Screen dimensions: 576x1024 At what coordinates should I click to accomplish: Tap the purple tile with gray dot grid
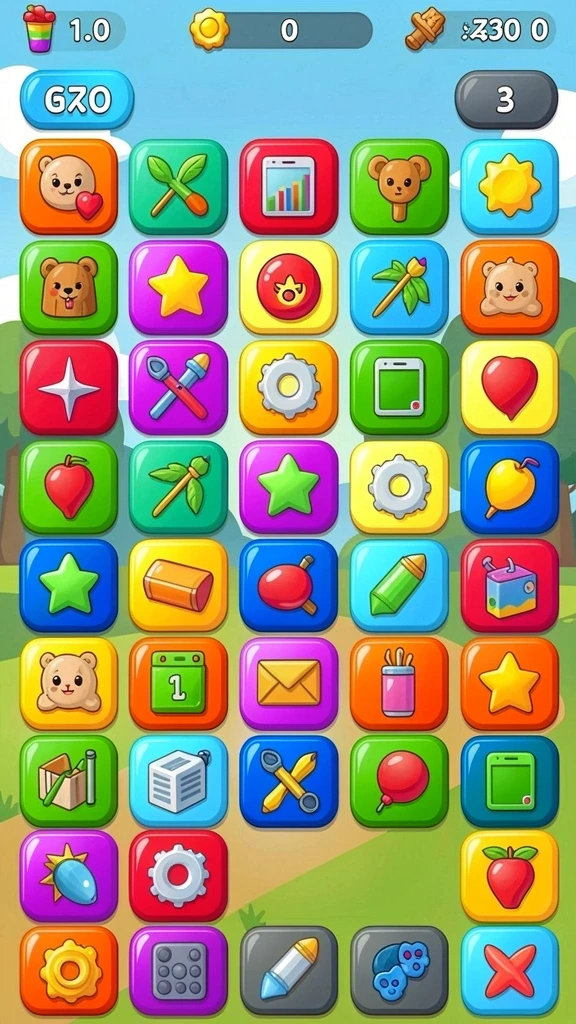(x=178, y=970)
